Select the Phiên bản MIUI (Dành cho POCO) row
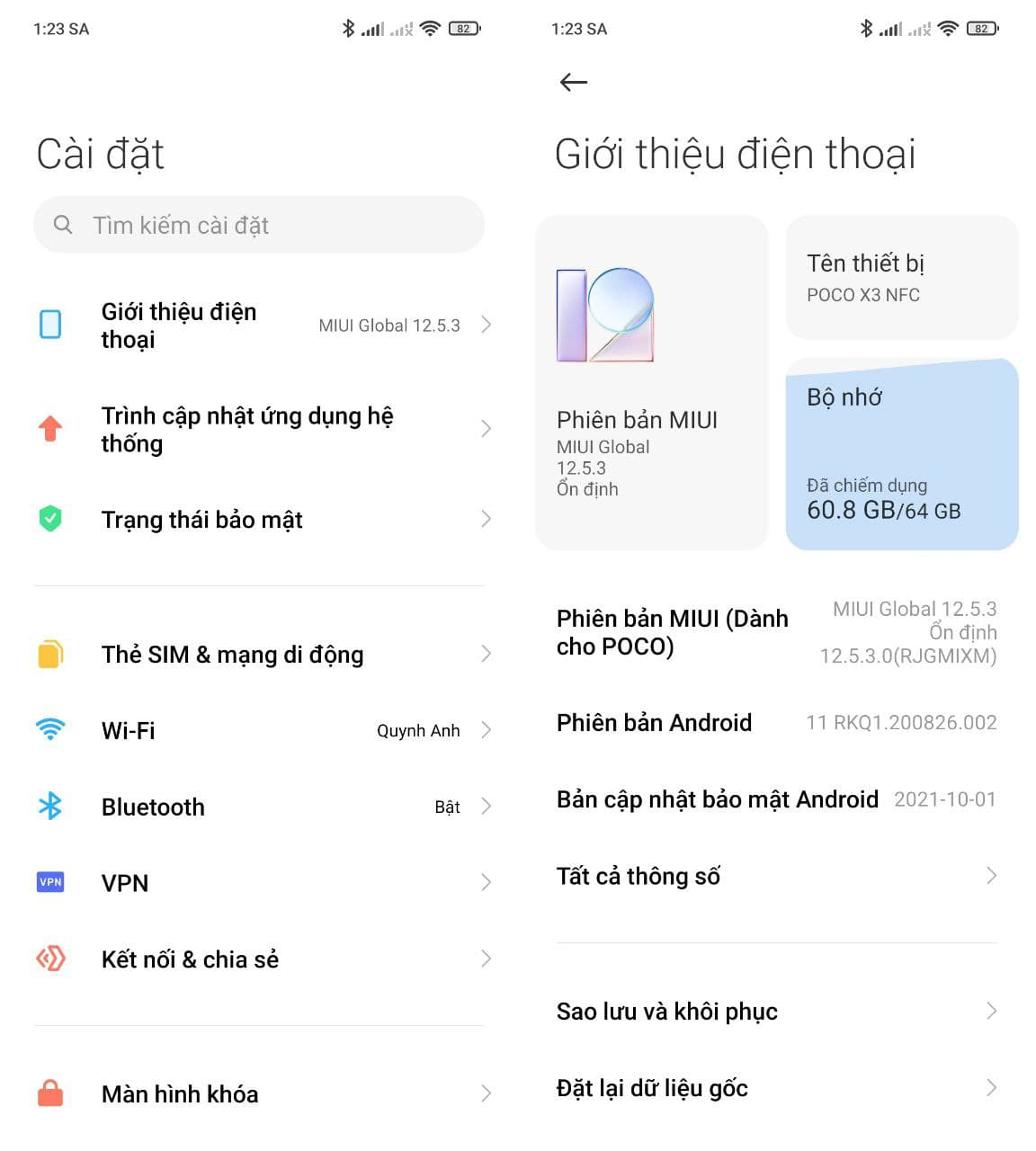This screenshot has width=1036, height=1151. (x=776, y=633)
